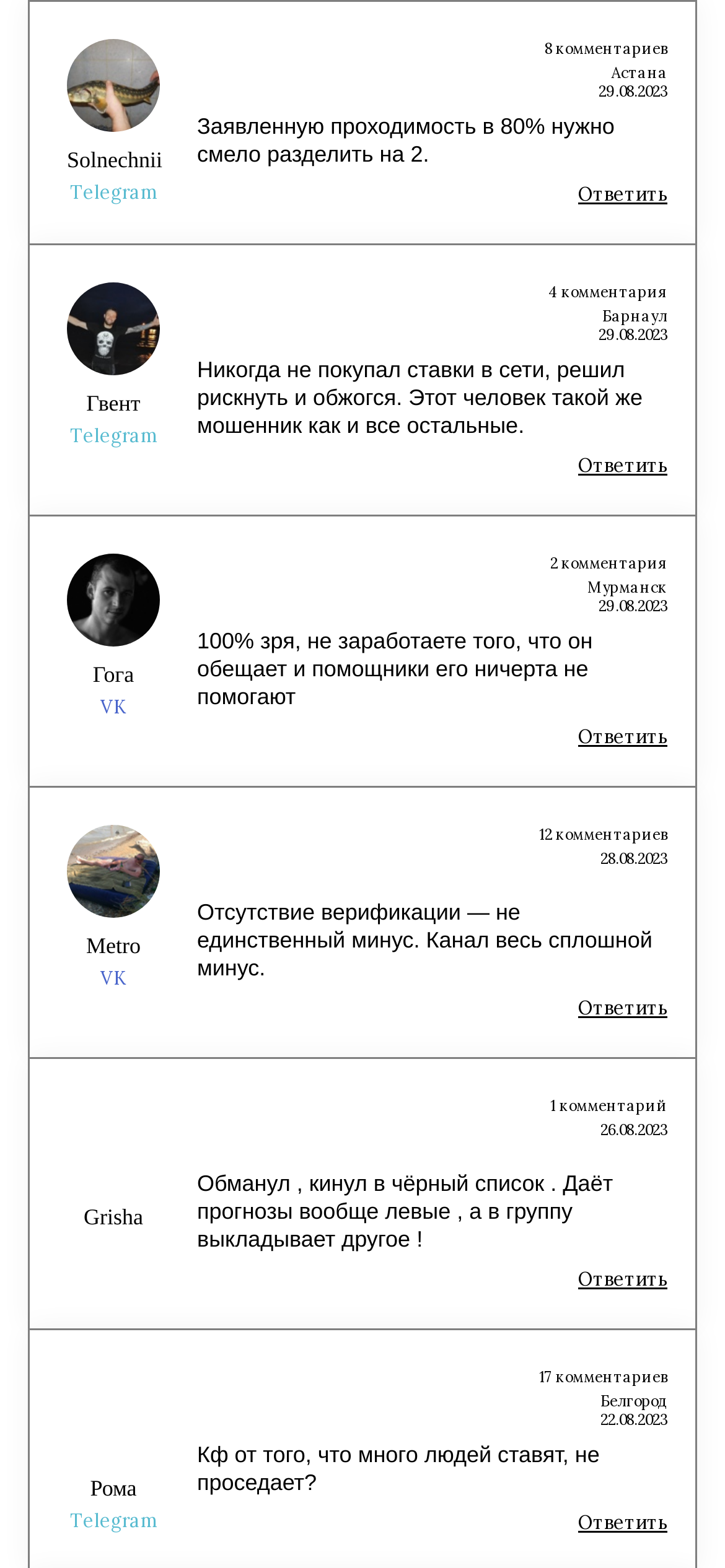Open Telegram link under Solnechnii

pos(113,193)
